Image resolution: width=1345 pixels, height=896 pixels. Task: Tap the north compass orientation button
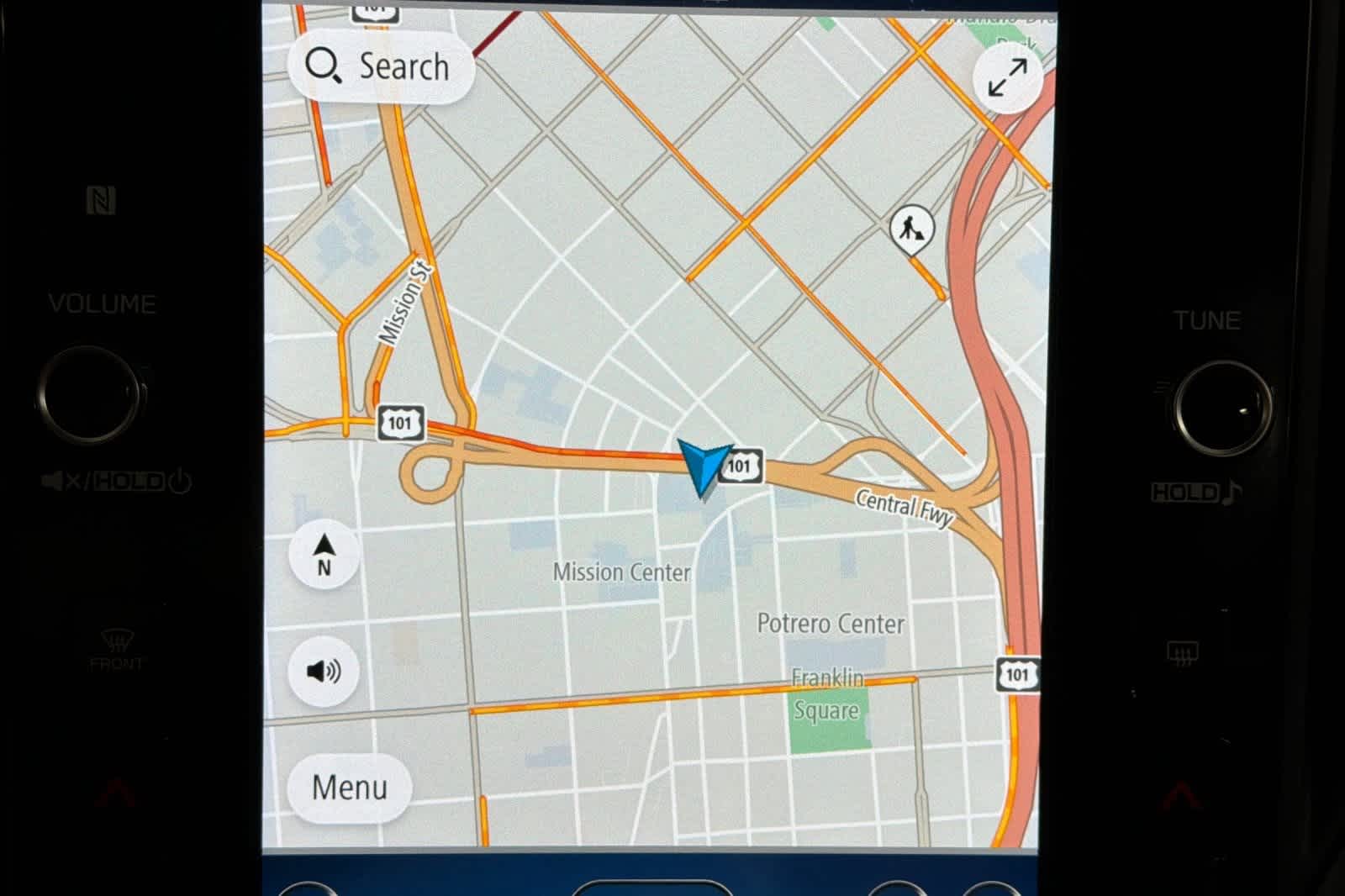[x=324, y=555]
